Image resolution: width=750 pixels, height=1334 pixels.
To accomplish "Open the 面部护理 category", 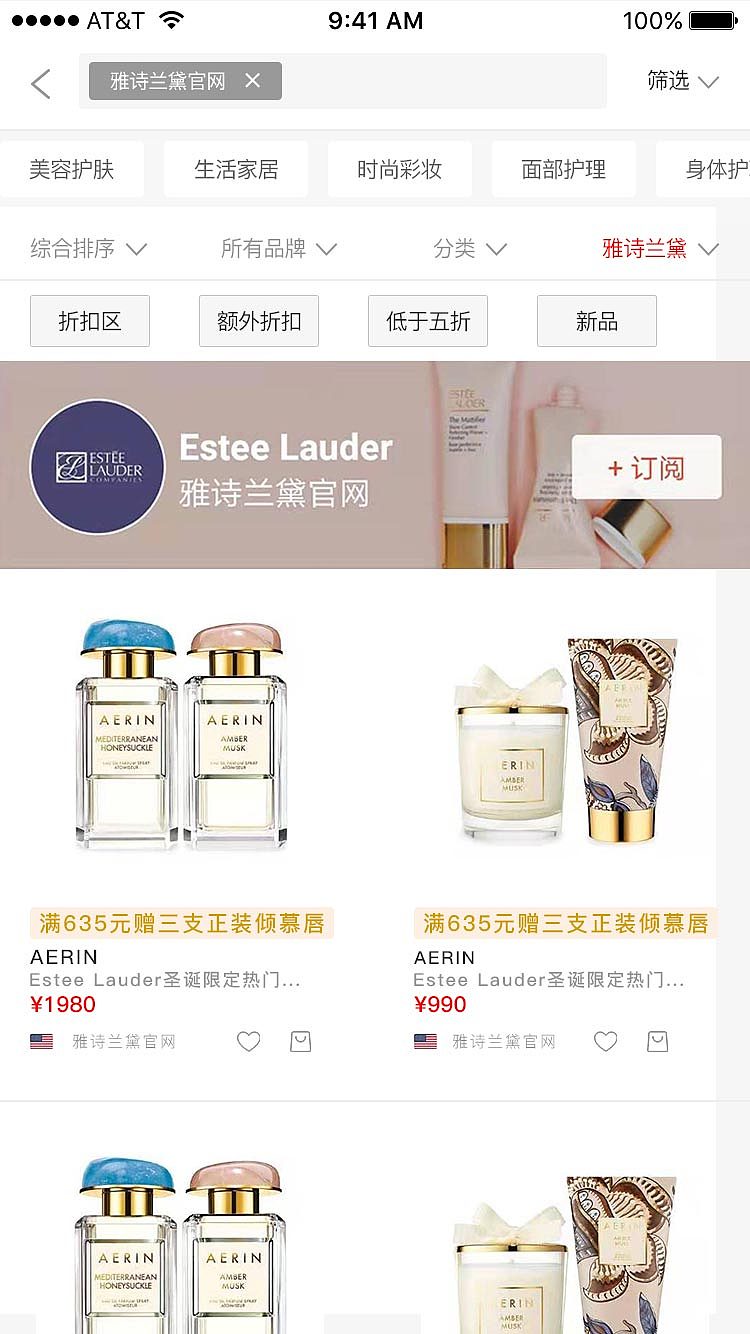I will point(564,170).
